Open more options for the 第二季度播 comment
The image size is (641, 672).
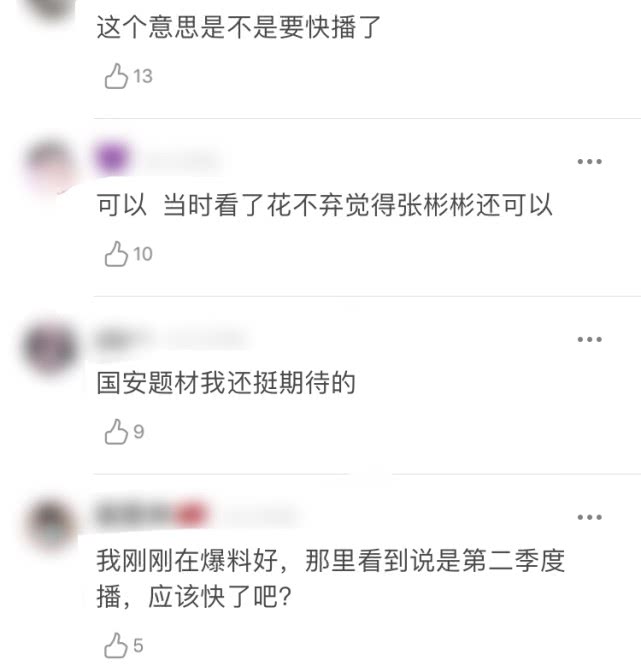[589, 517]
